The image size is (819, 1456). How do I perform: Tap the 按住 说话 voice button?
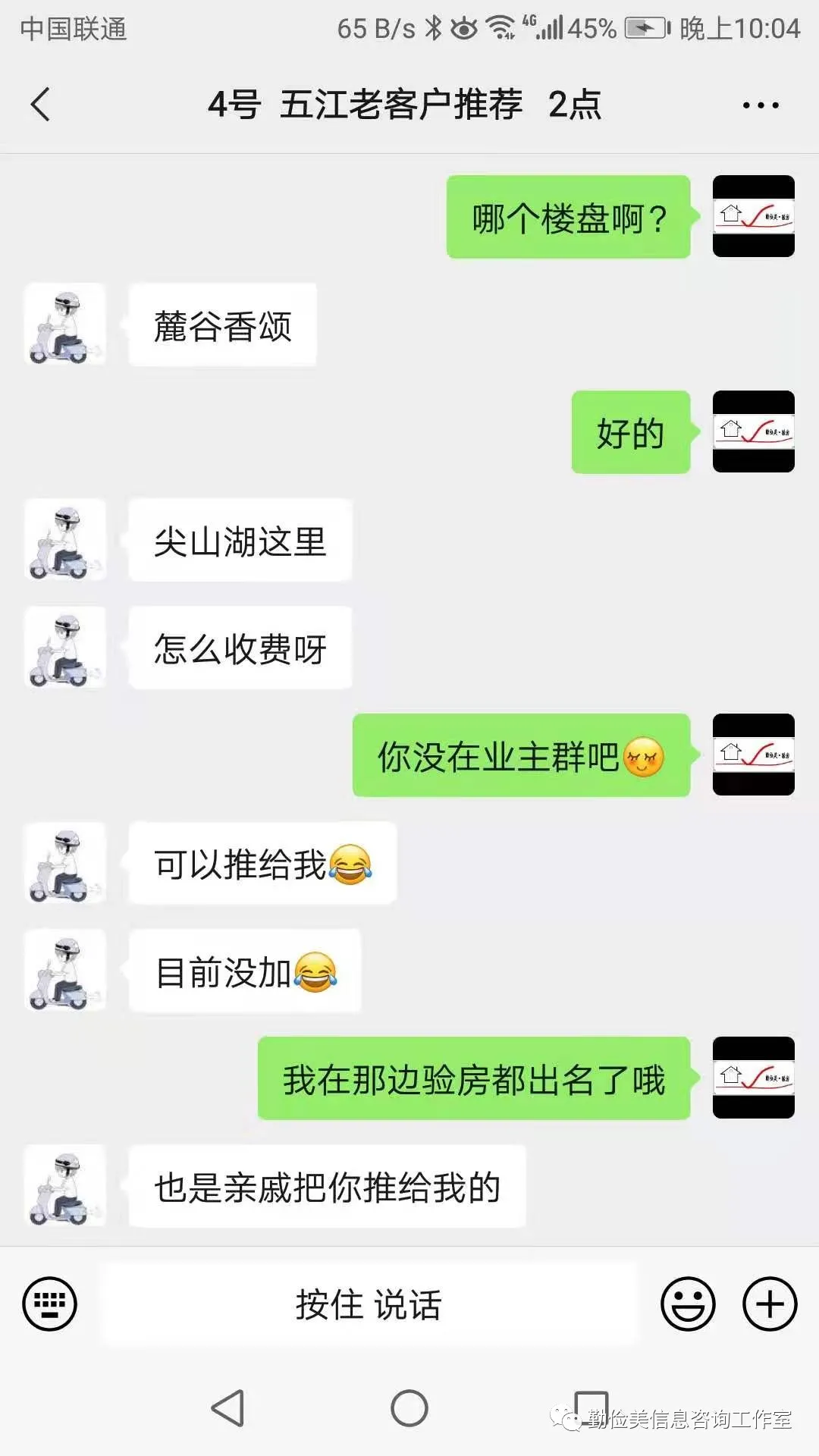(x=369, y=1304)
